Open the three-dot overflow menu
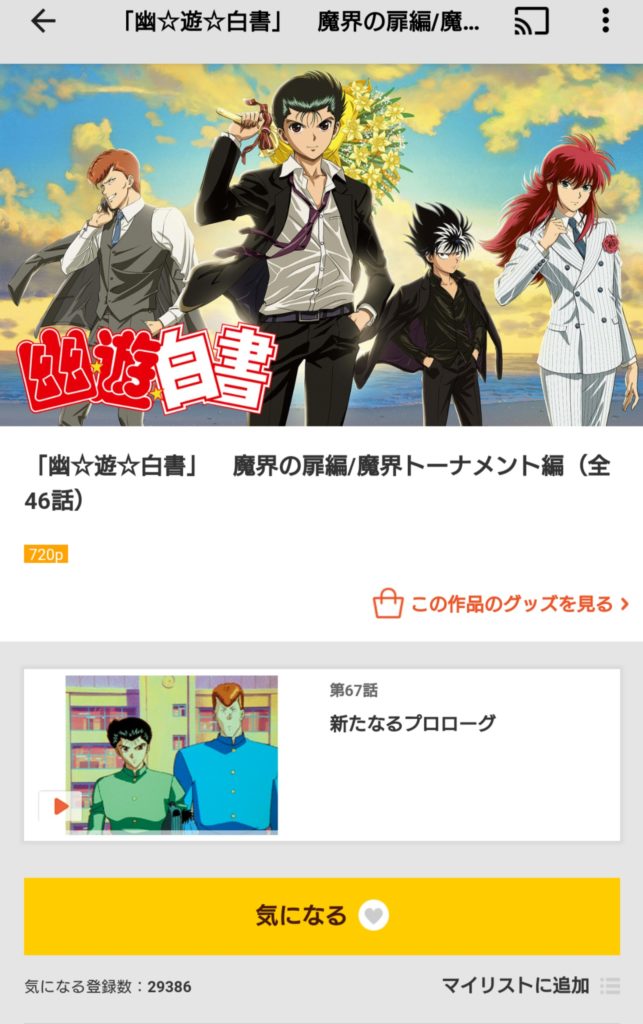Screen dimensions: 643x1024 pyautogui.click(x=605, y=21)
